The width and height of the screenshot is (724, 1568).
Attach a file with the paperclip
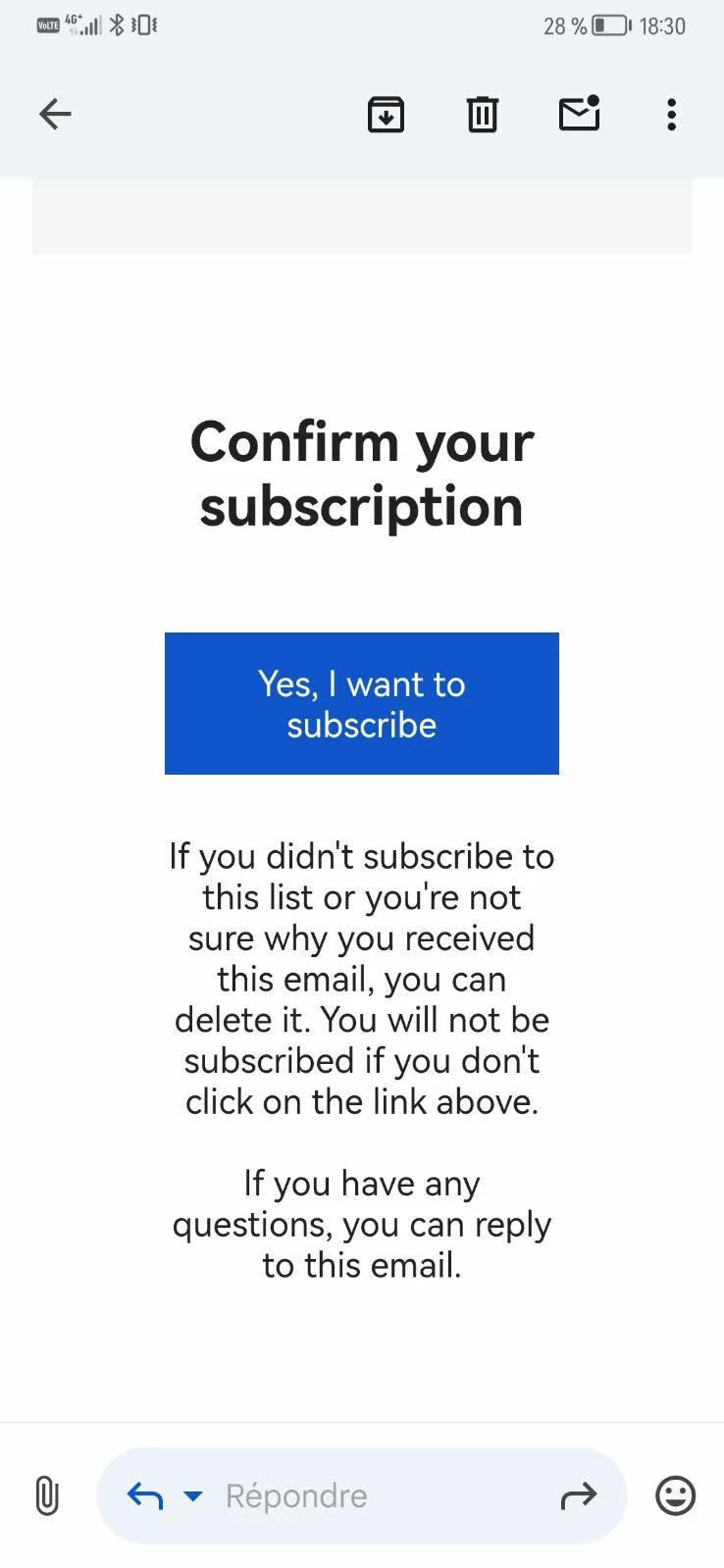point(47,1495)
